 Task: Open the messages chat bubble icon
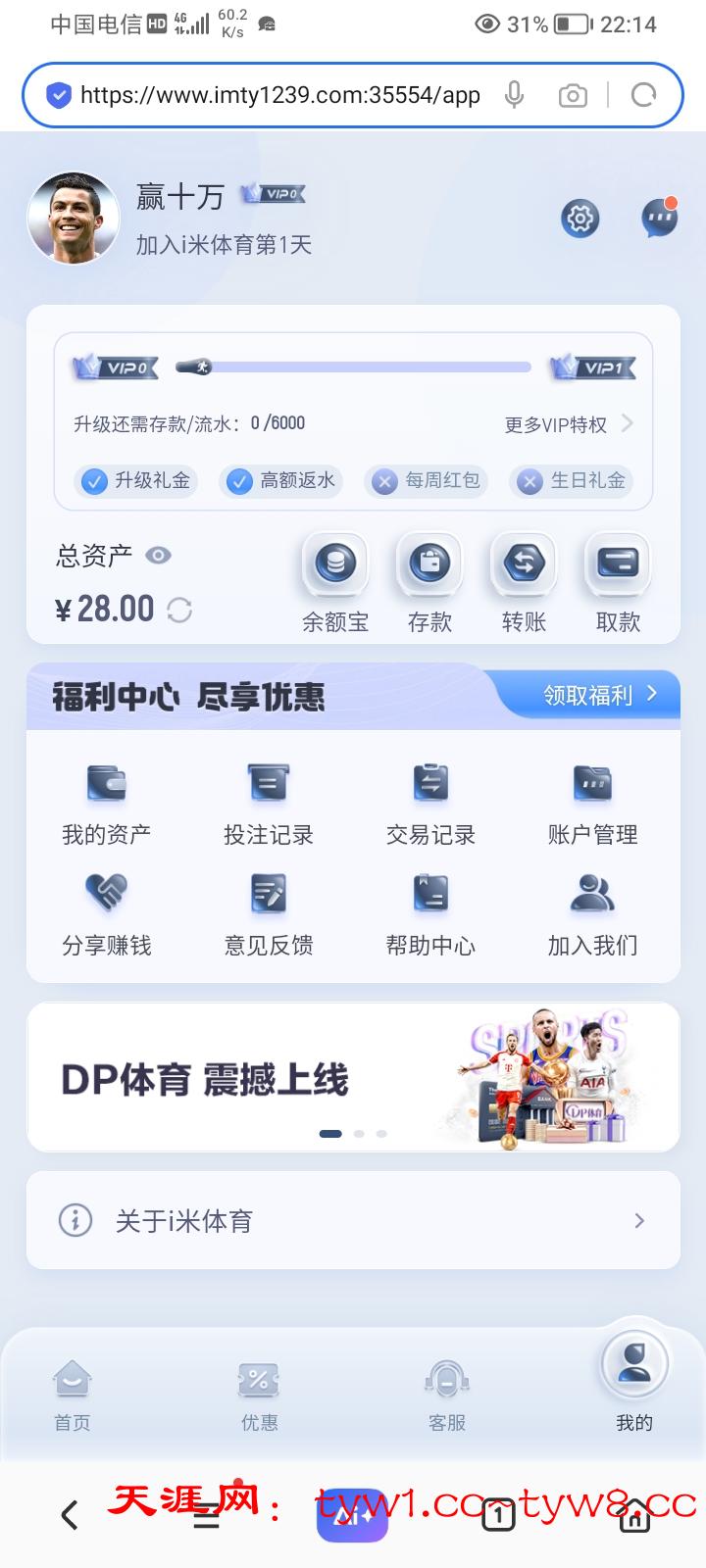[659, 218]
